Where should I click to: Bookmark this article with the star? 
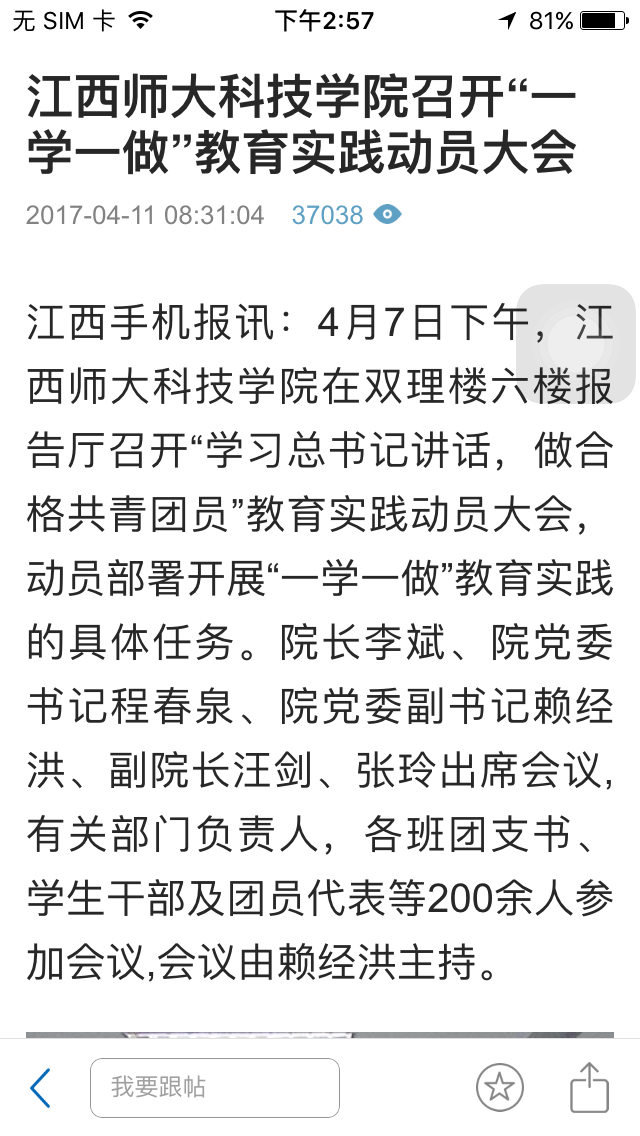[499, 1088]
